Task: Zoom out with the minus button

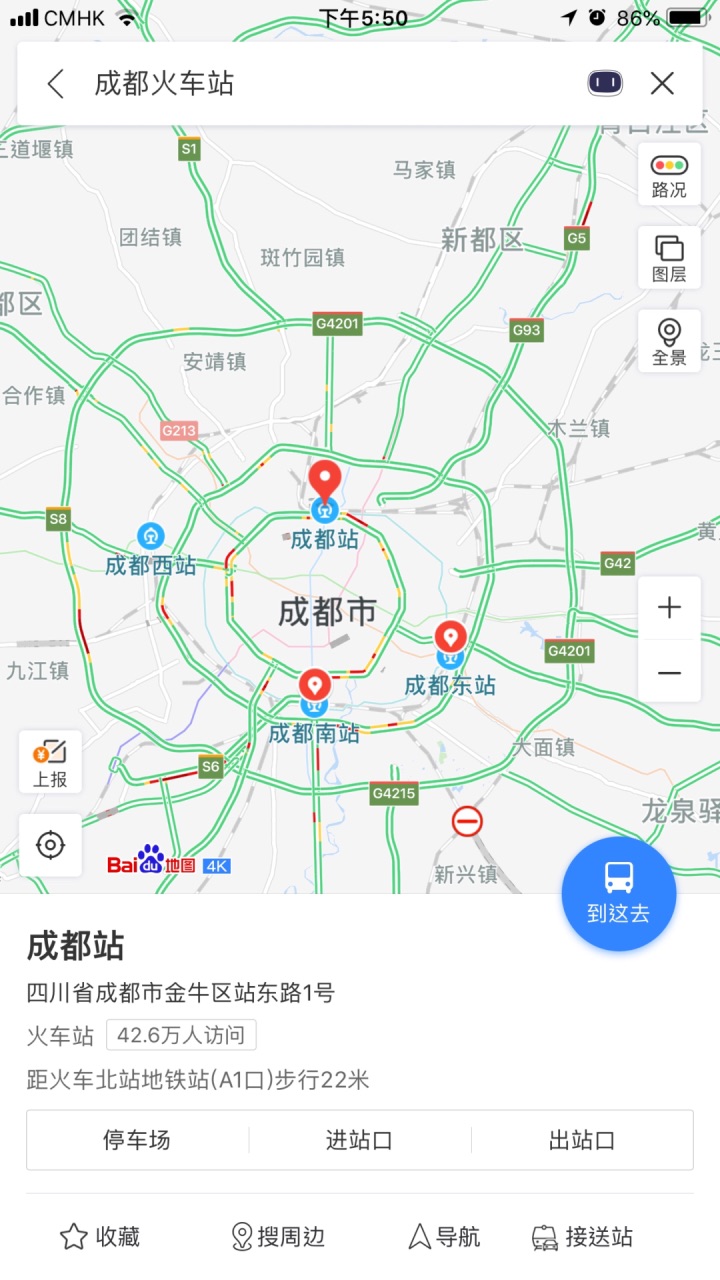Action: point(669,671)
